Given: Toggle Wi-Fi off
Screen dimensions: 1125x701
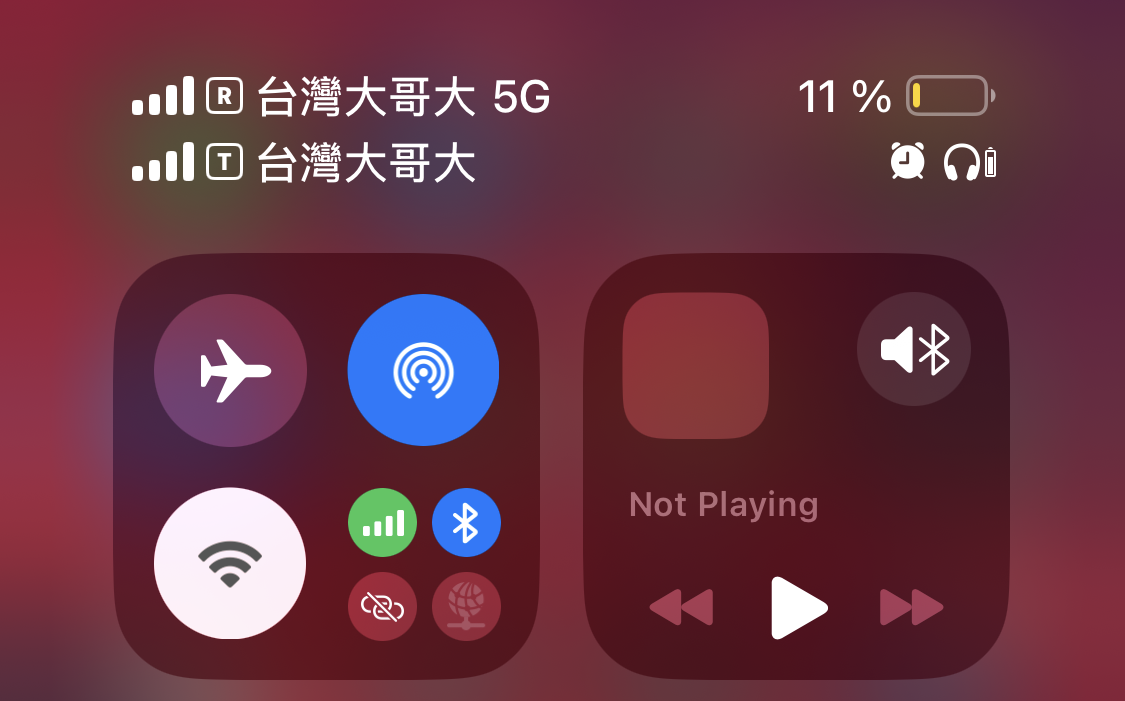Looking at the screenshot, I should [x=230, y=563].
